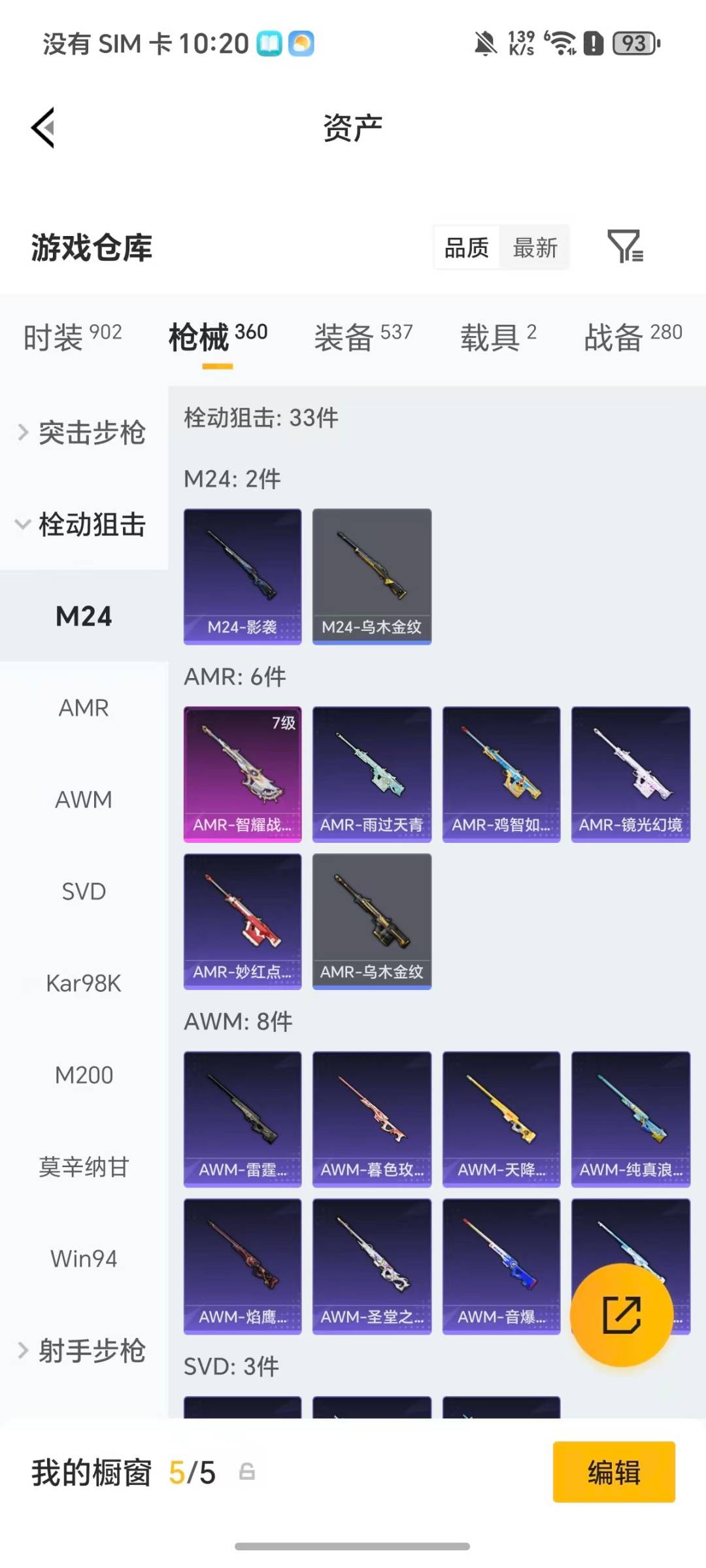Image resolution: width=706 pixels, height=1568 pixels.
Task: Switch to the 载具 tab
Action: [x=498, y=337]
